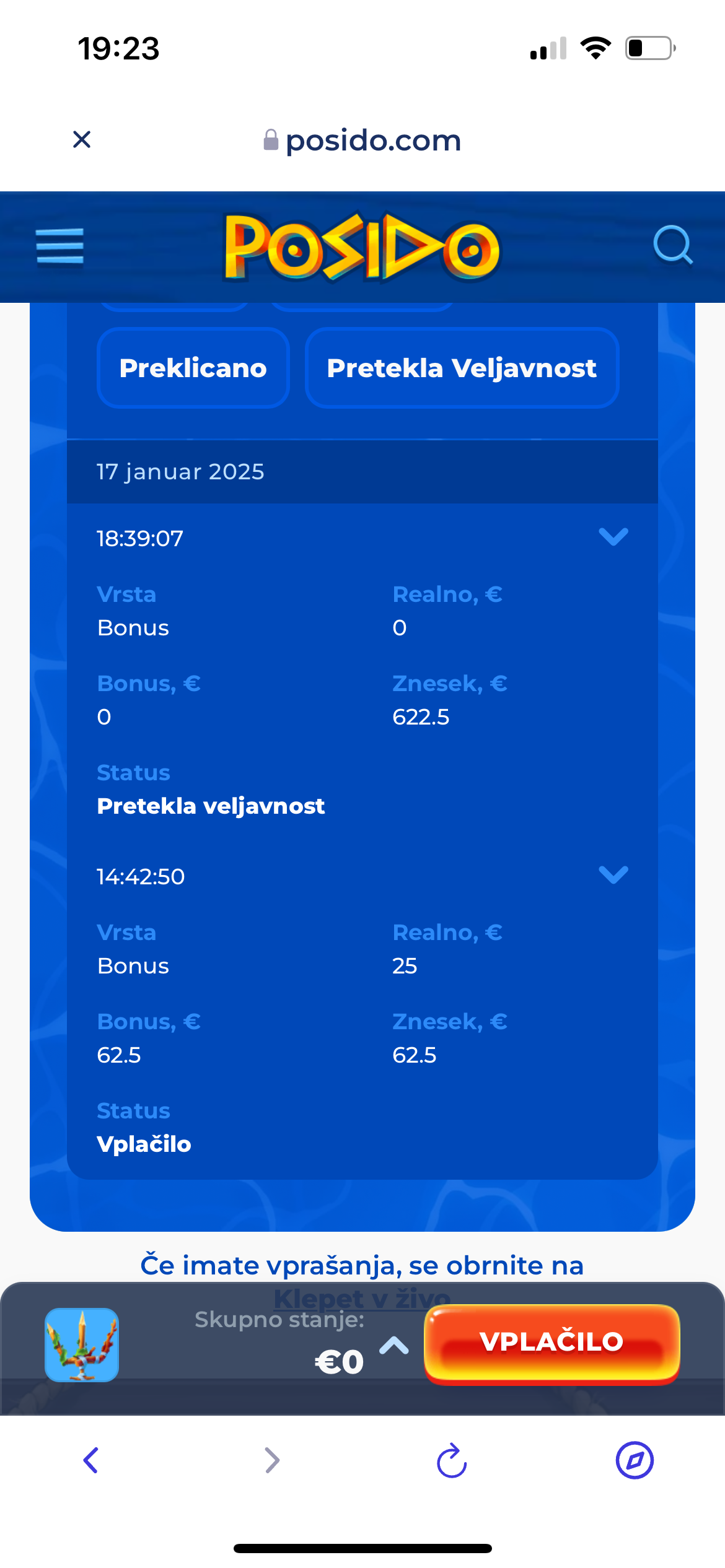
Task: Reload the posido.com page
Action: pos(452,1461)
